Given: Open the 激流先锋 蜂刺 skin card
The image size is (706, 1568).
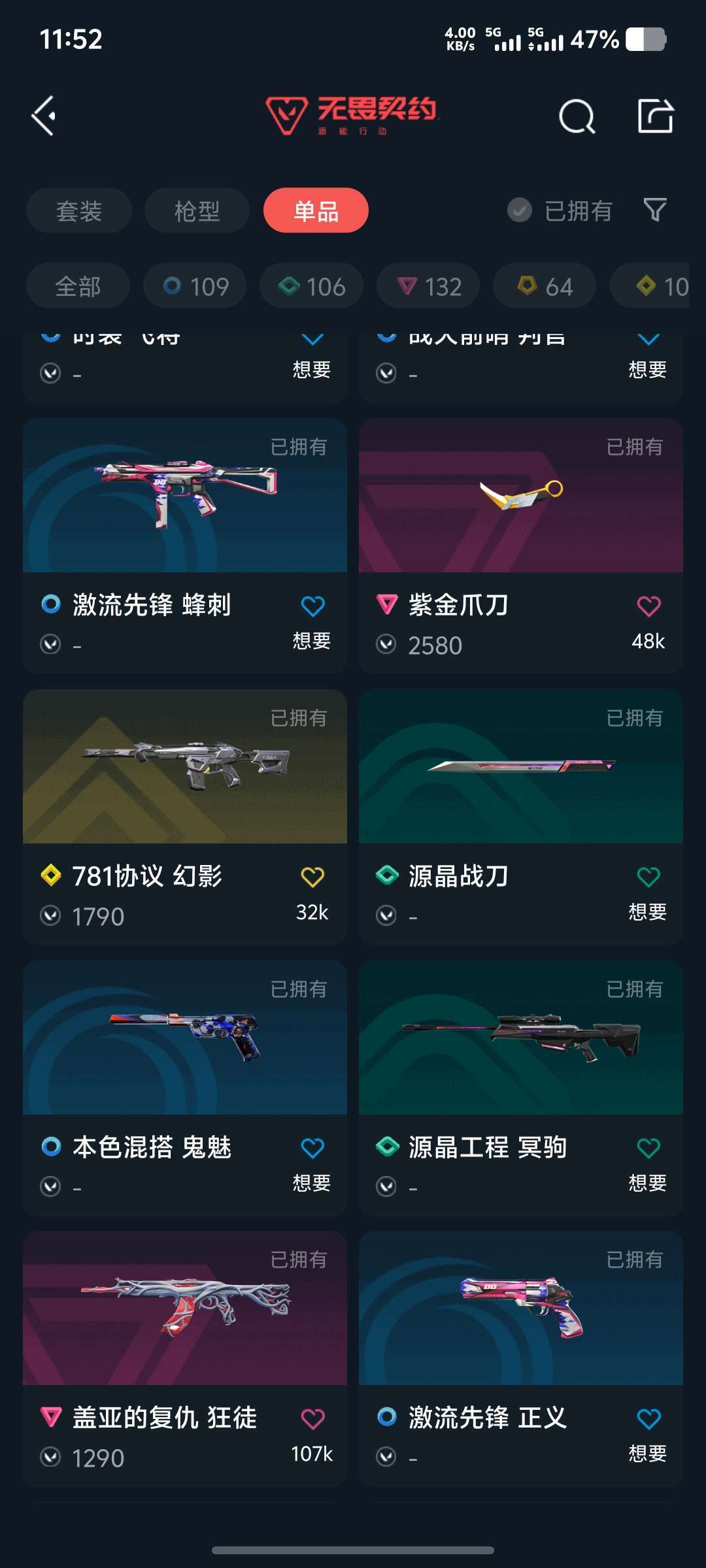Looking at the screenshot, I should click(185, 546).
